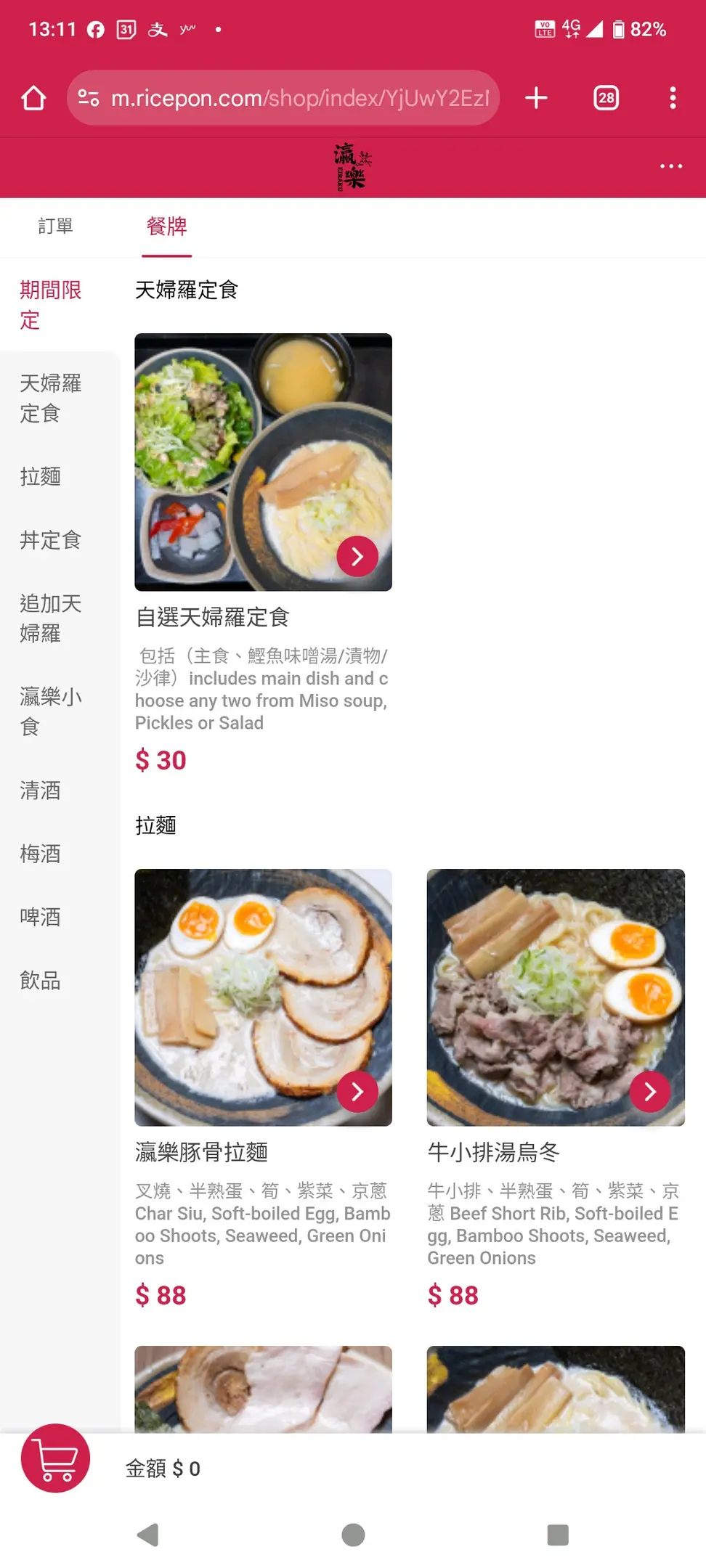This screenshot has width=706, height=1568.
Task: Browse the 梅酒 category
Action: coord(41,854)
